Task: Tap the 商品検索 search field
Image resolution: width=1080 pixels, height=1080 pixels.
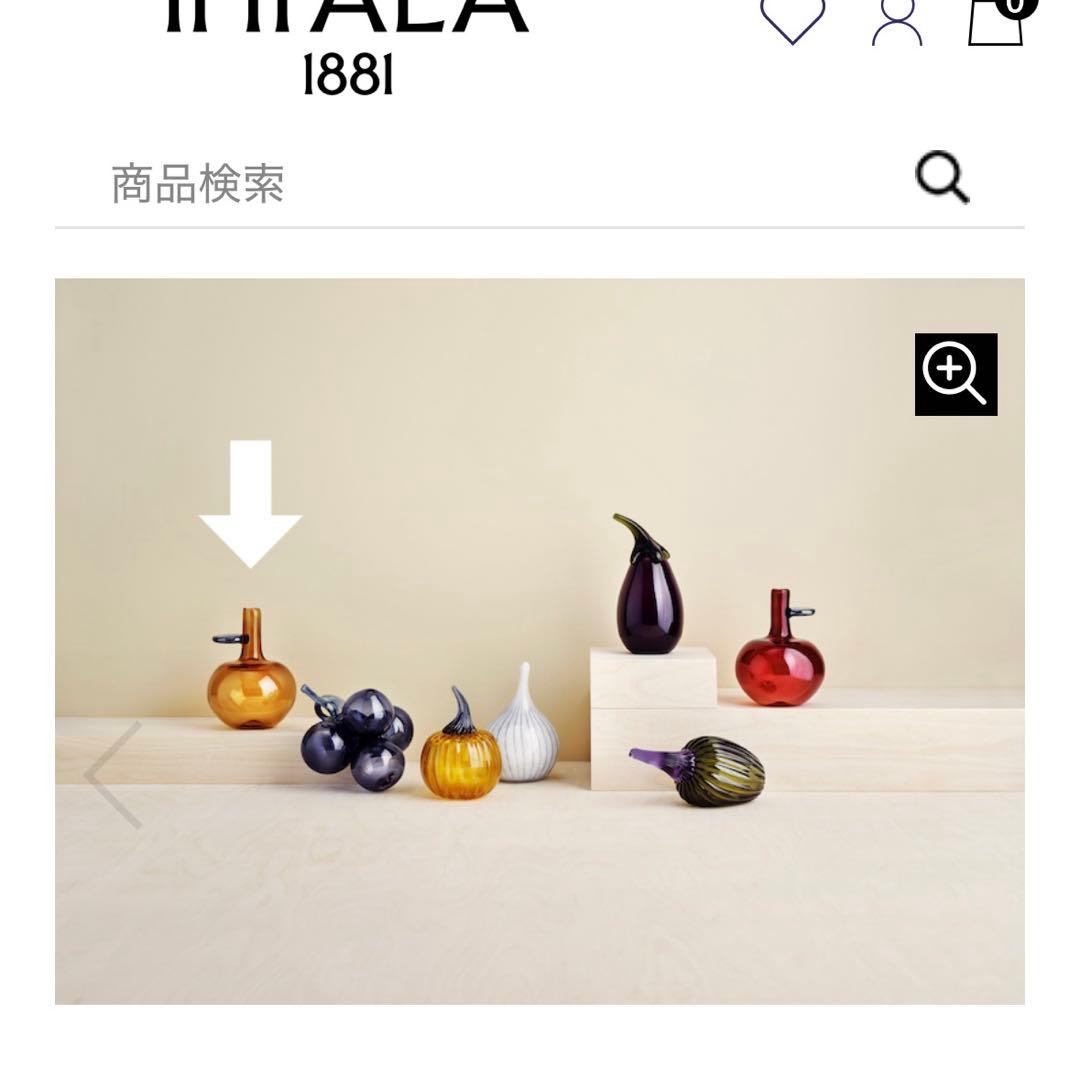Action: click(x=480, y=183)
